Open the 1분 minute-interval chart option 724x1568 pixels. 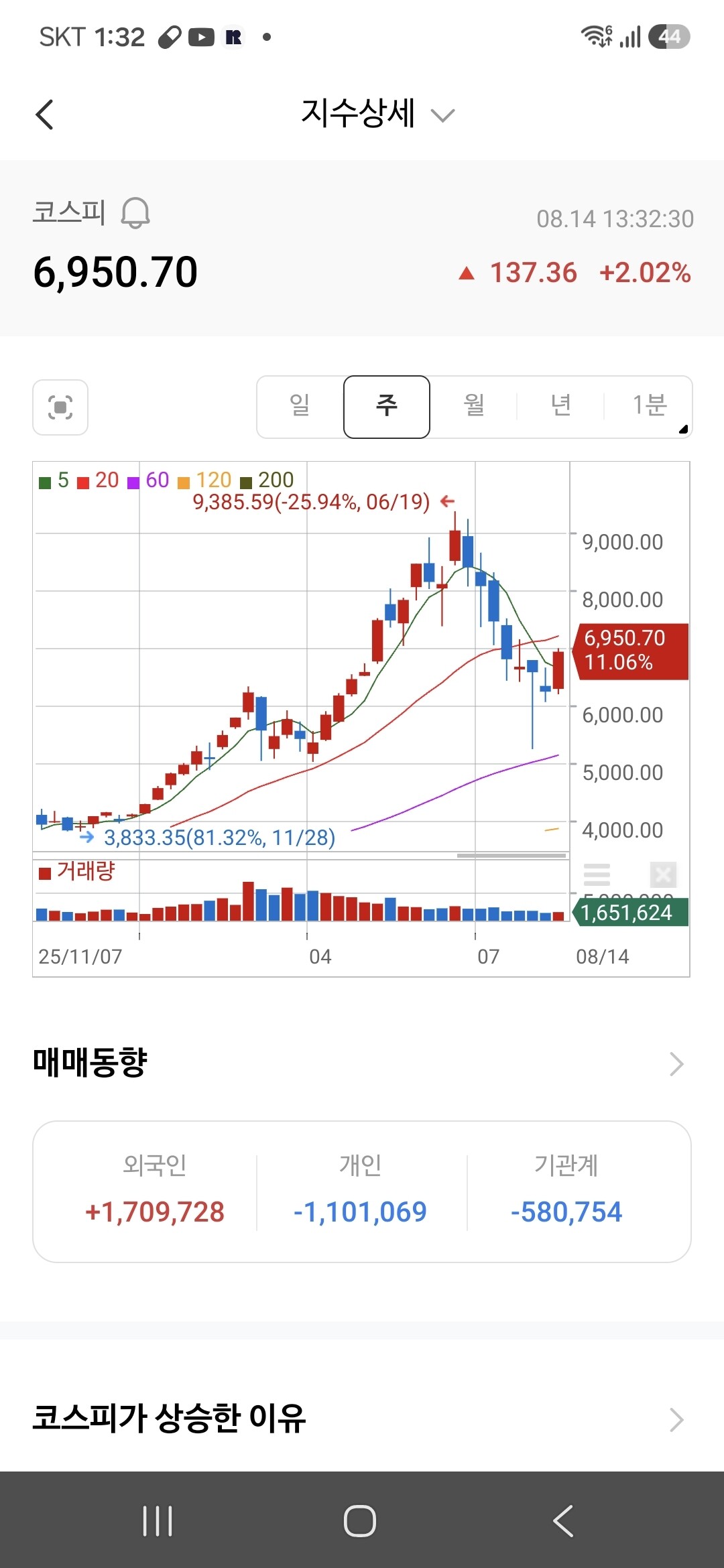click(649, 405)
